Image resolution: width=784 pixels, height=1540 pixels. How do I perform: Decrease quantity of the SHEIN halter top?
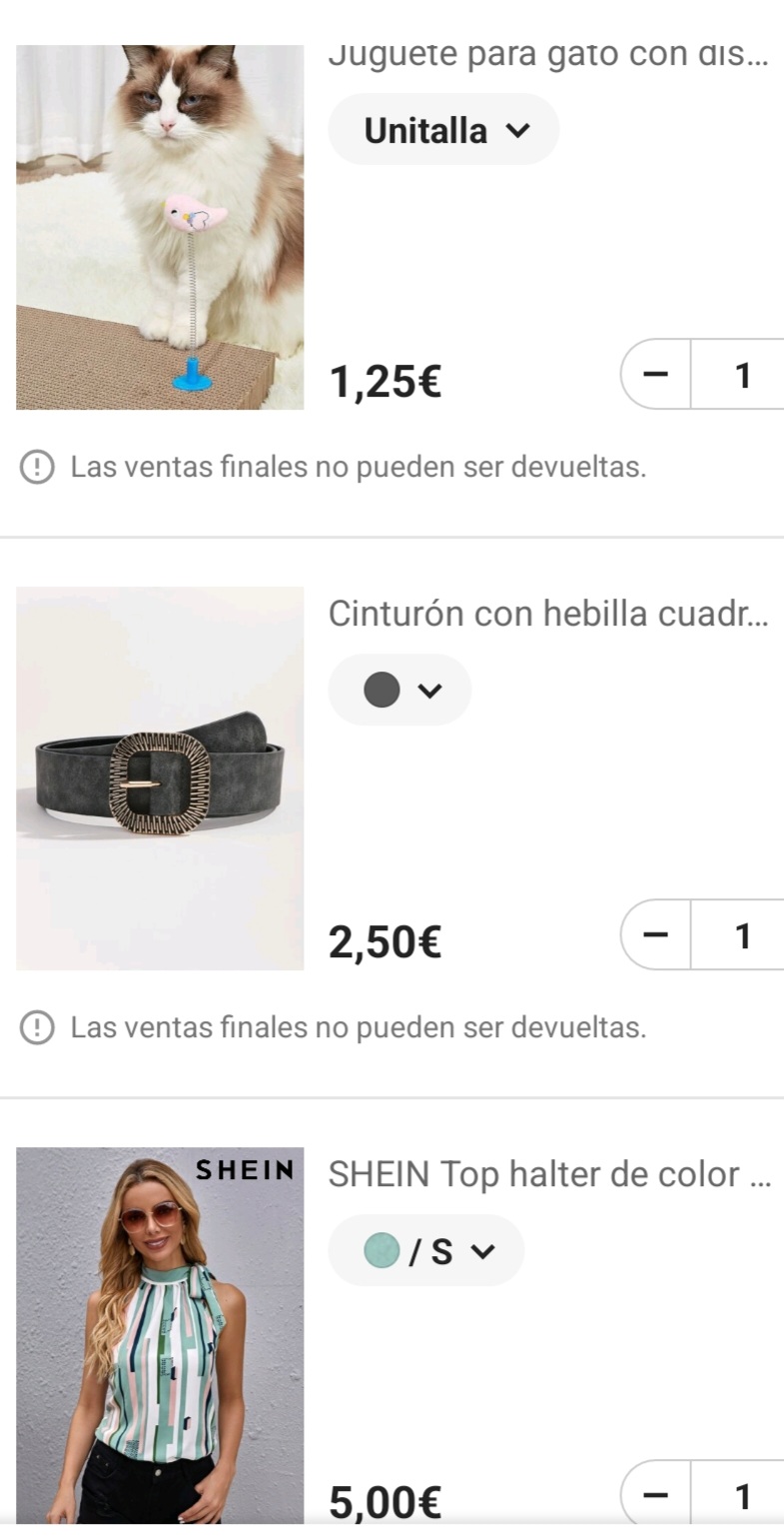(x=655, y=1496)
